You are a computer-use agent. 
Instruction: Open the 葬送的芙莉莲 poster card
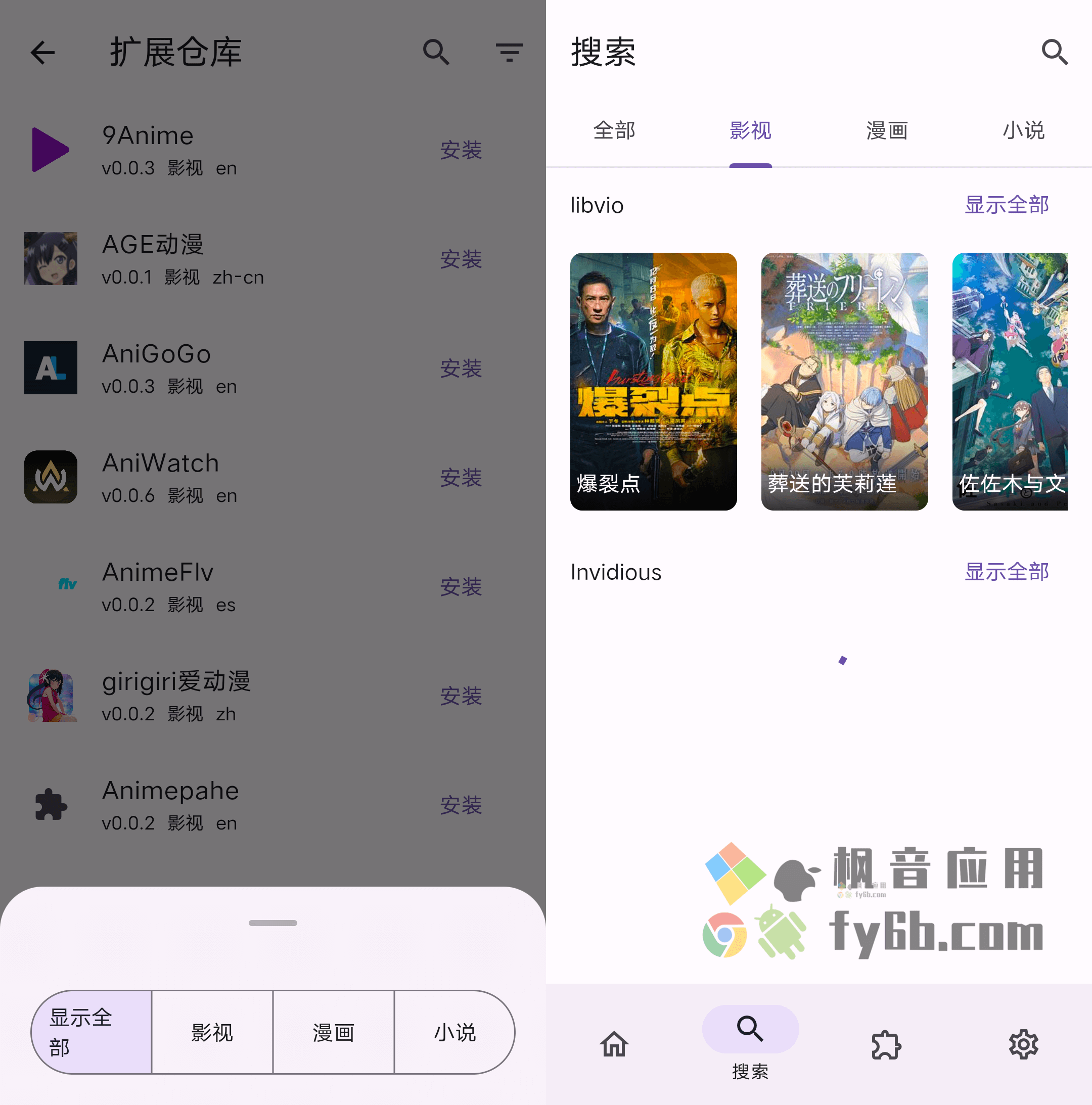point(844,382)
